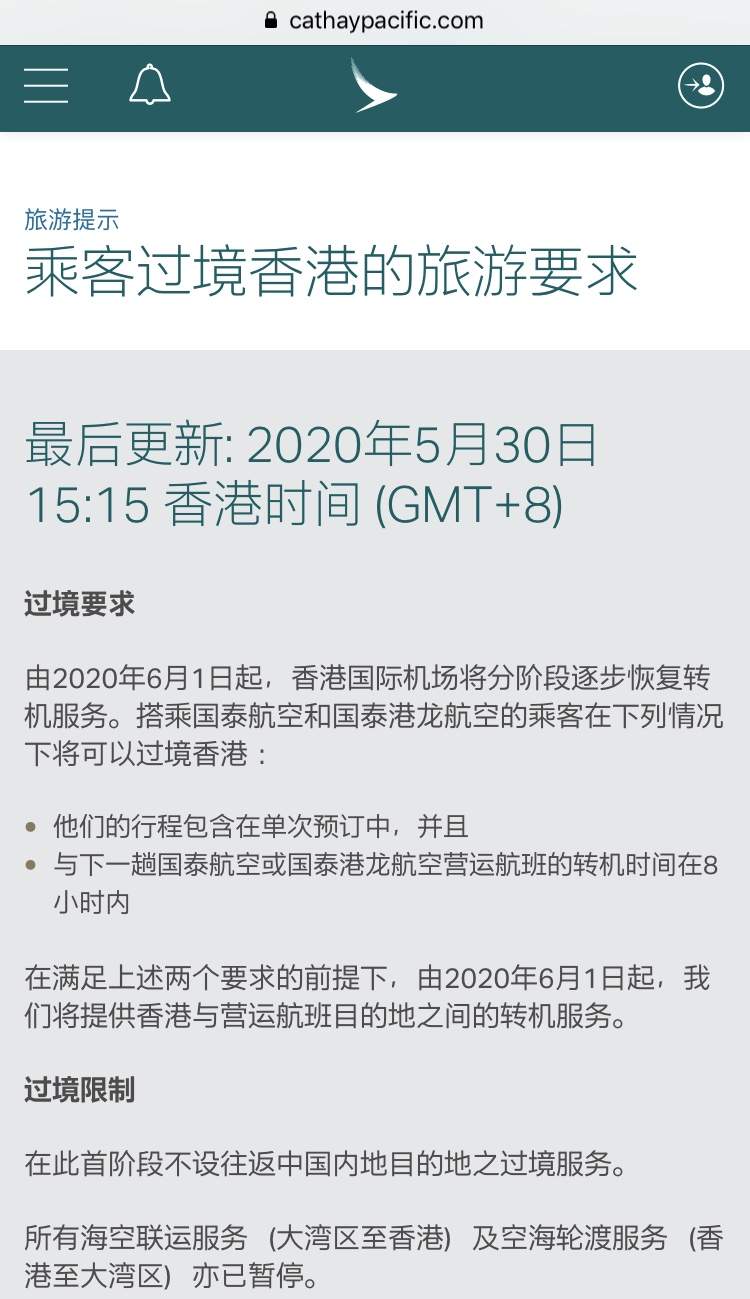Tap the cathaypacific.com address bar
Viewport: 750px width, 1299px height.
click(x=375, y=20)
